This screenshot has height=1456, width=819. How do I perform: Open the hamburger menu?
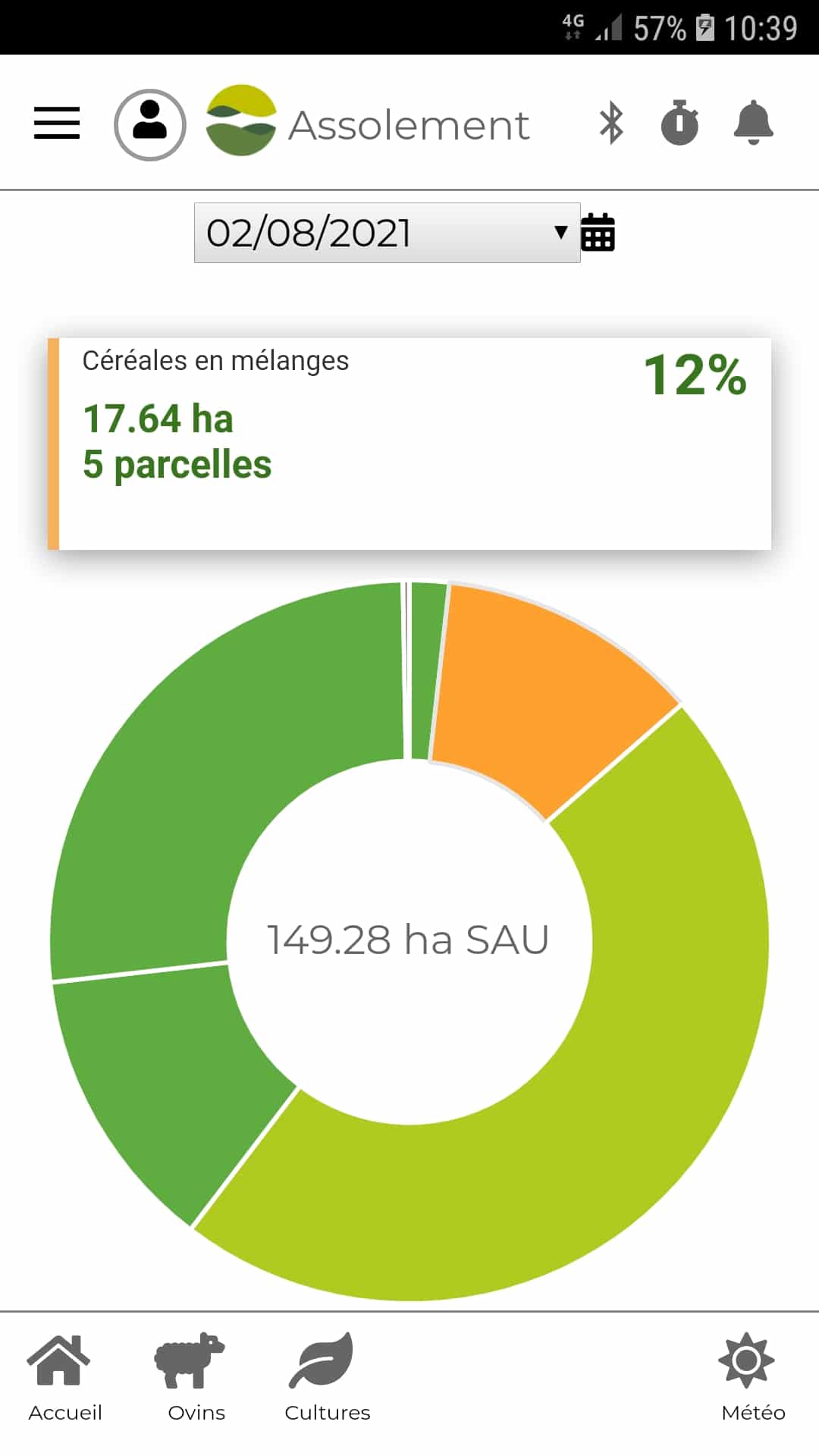click(x=57, y=123)
